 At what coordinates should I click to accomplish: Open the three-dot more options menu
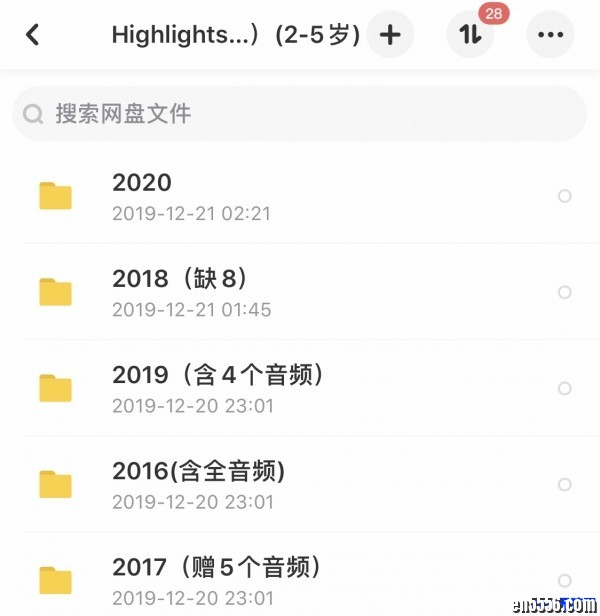[550, 35]
